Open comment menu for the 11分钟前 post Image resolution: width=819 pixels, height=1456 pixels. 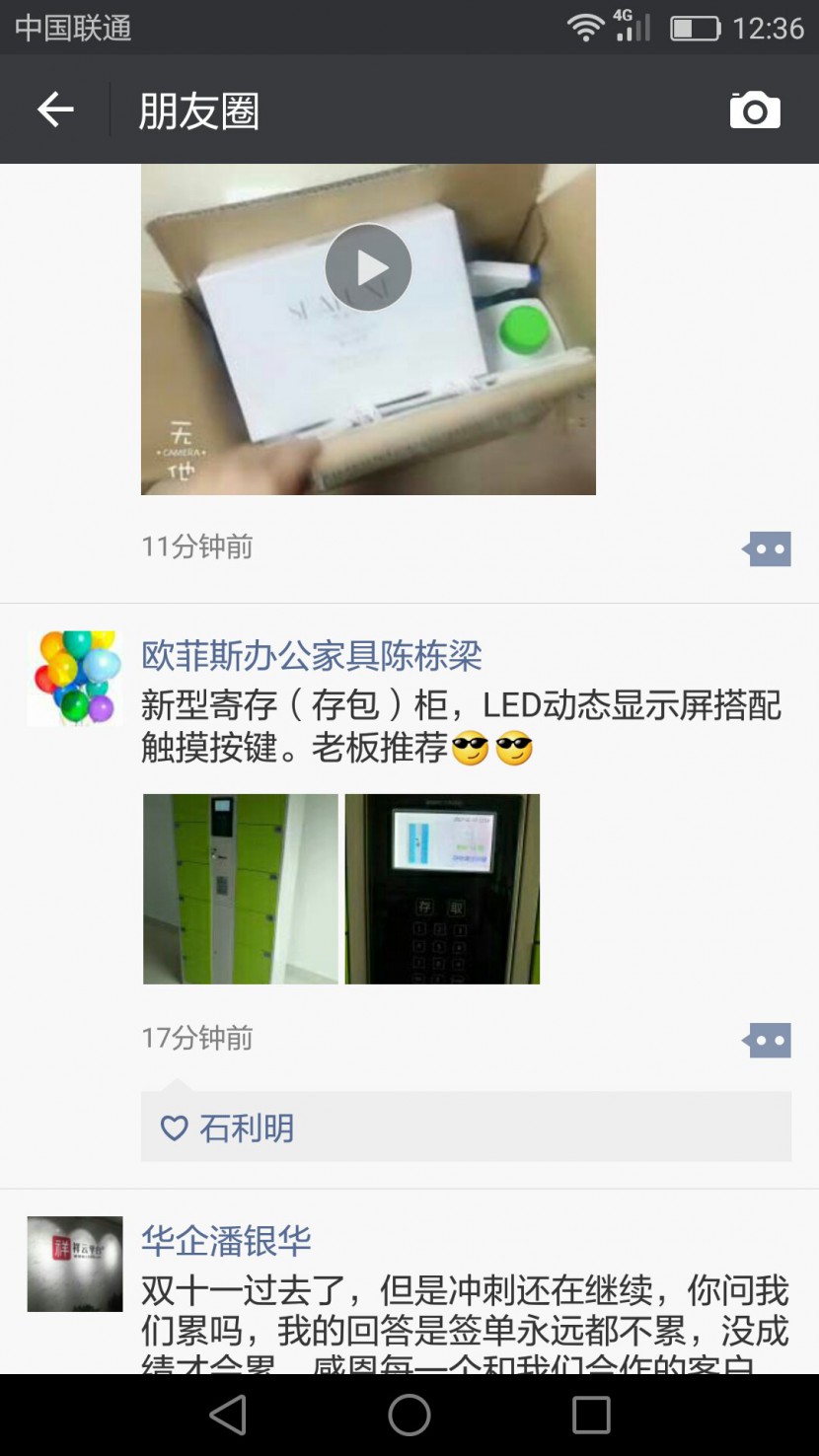pos(767,549)
